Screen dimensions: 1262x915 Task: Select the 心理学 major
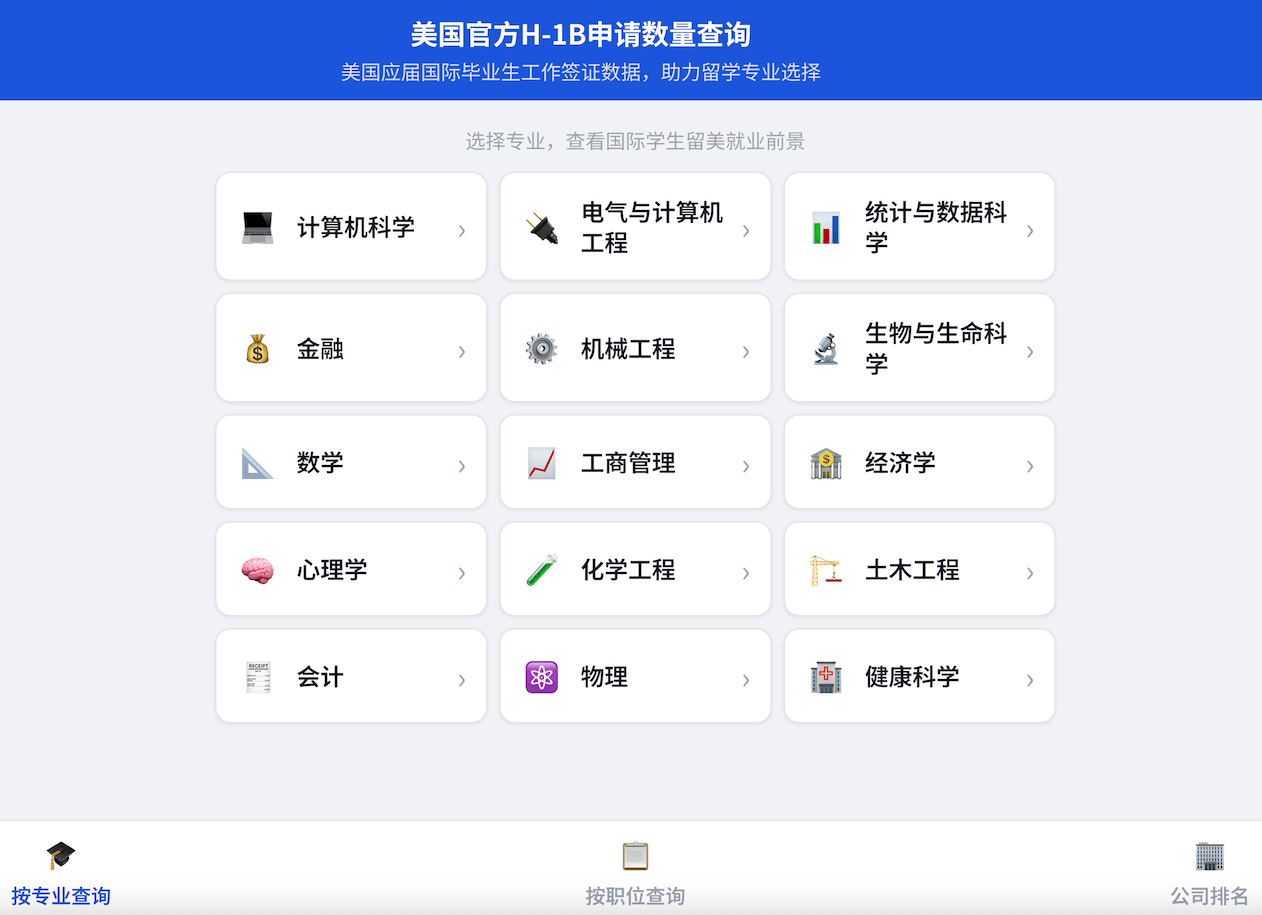click(x=351, y=569)
